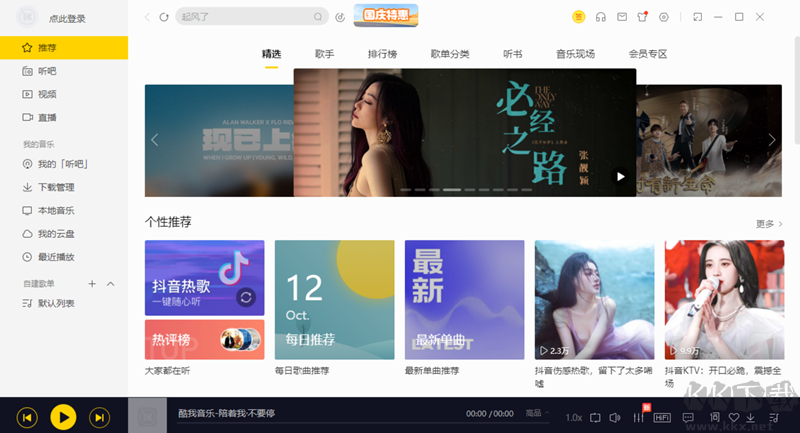
Task: Open the 歌单分类 tab
Action: click(x=450, y=54)
